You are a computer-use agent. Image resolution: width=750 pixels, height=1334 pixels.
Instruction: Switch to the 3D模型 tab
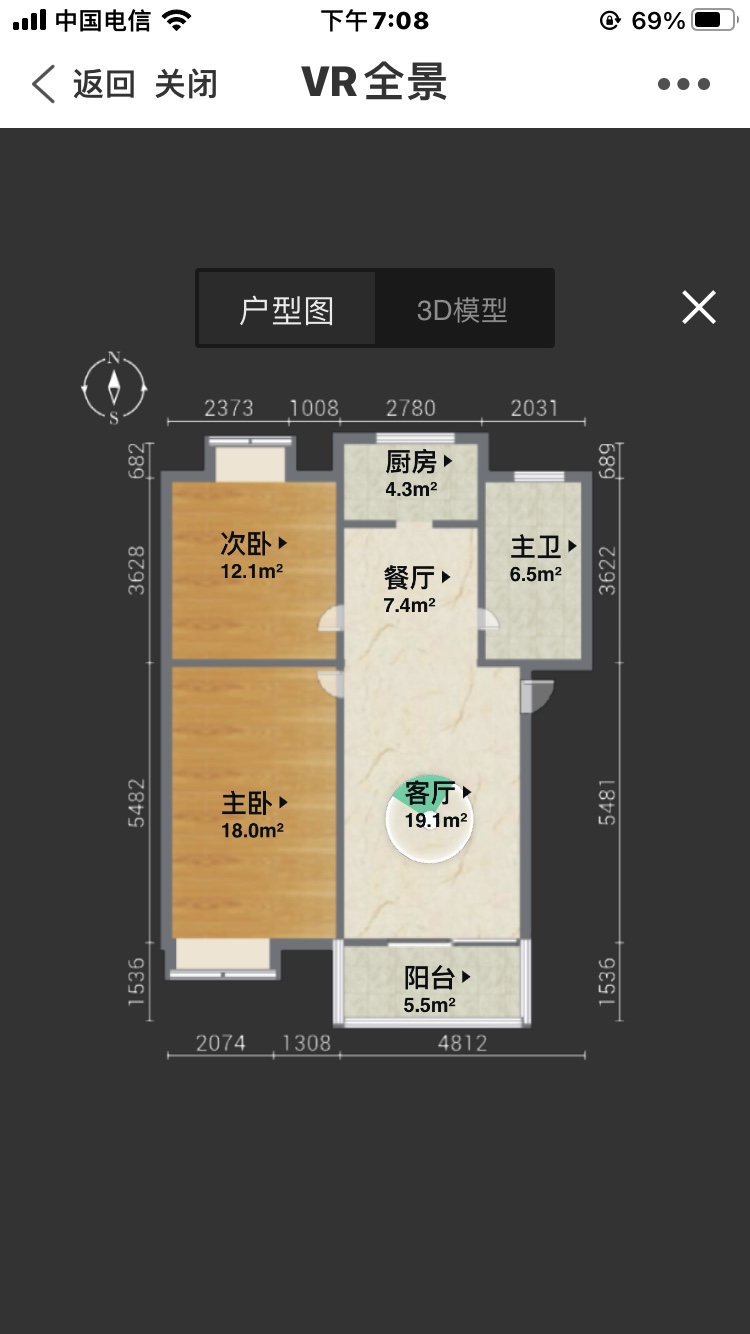[x=462, y=310]
